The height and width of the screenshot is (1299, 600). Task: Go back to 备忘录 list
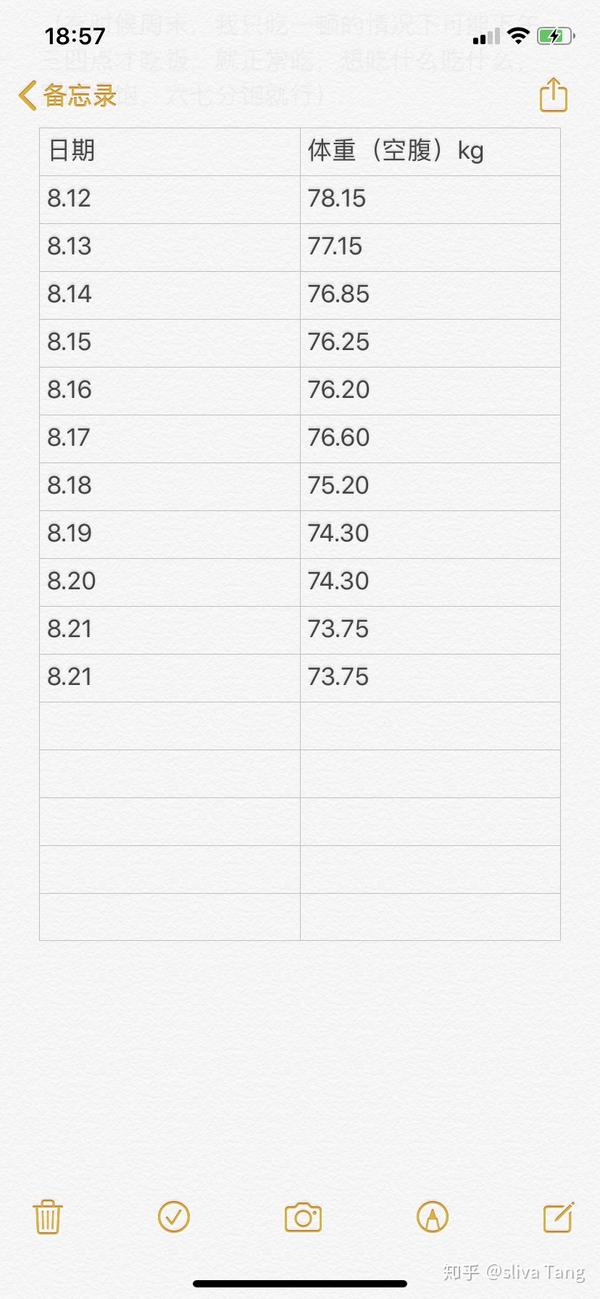click(68, 96)
